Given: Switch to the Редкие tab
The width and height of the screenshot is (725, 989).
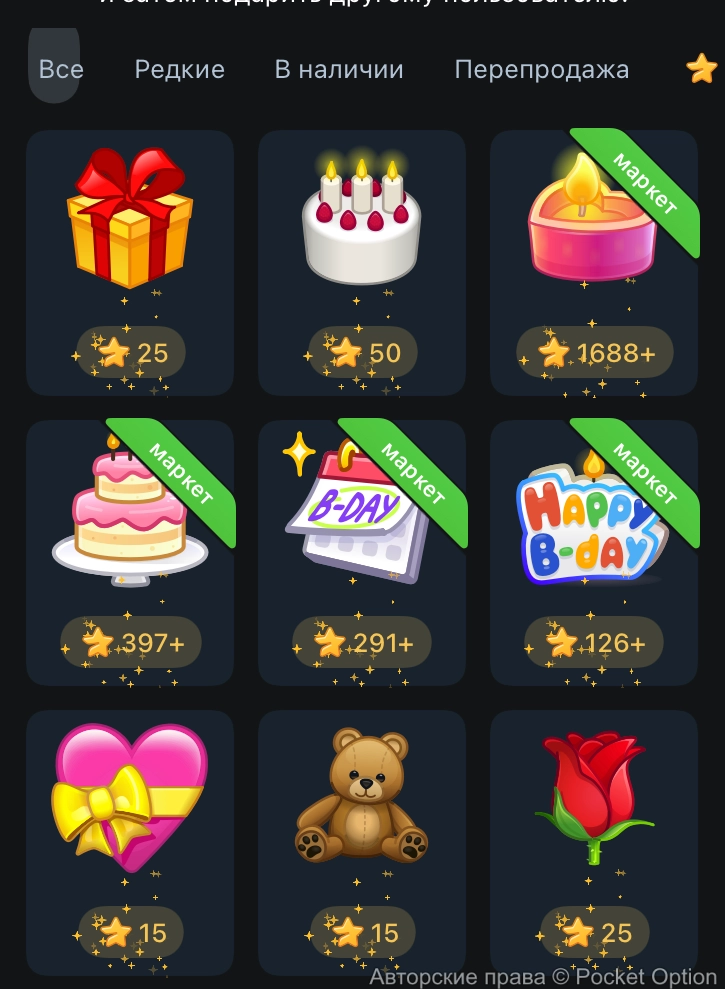Looking at the screenshot, I should (x=180, y=70).
